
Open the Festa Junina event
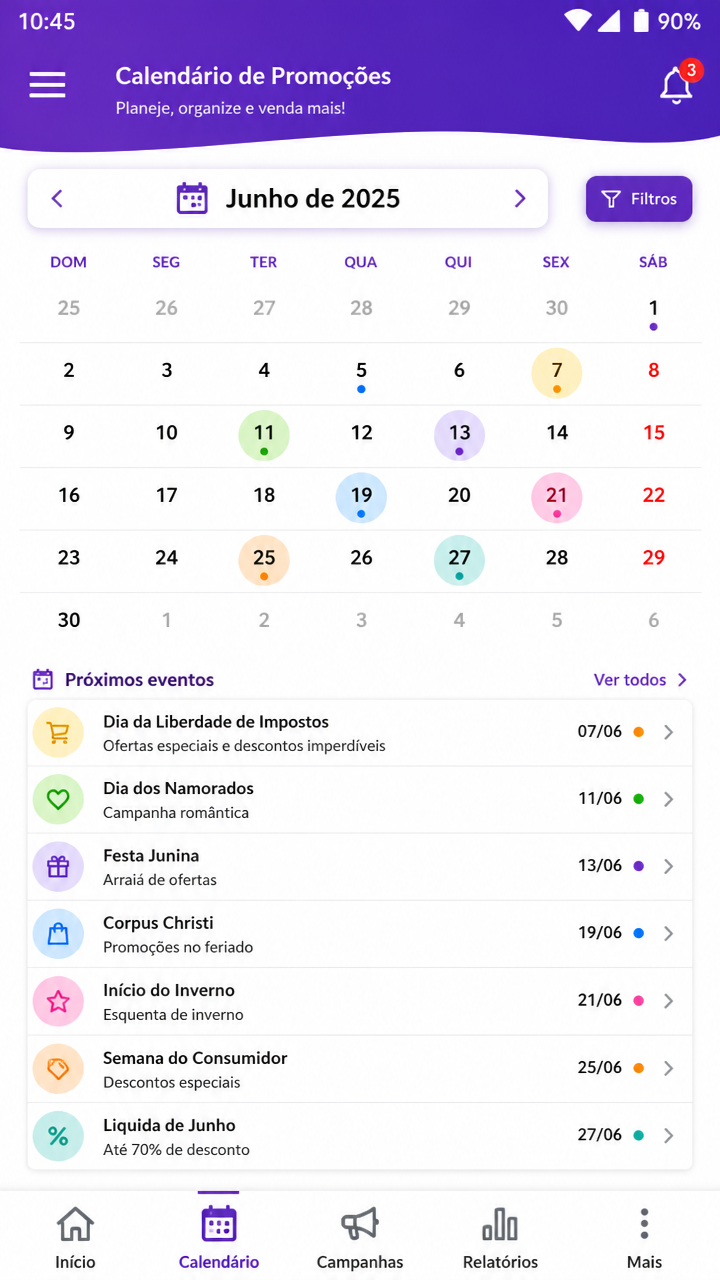(x=360, y=867)
